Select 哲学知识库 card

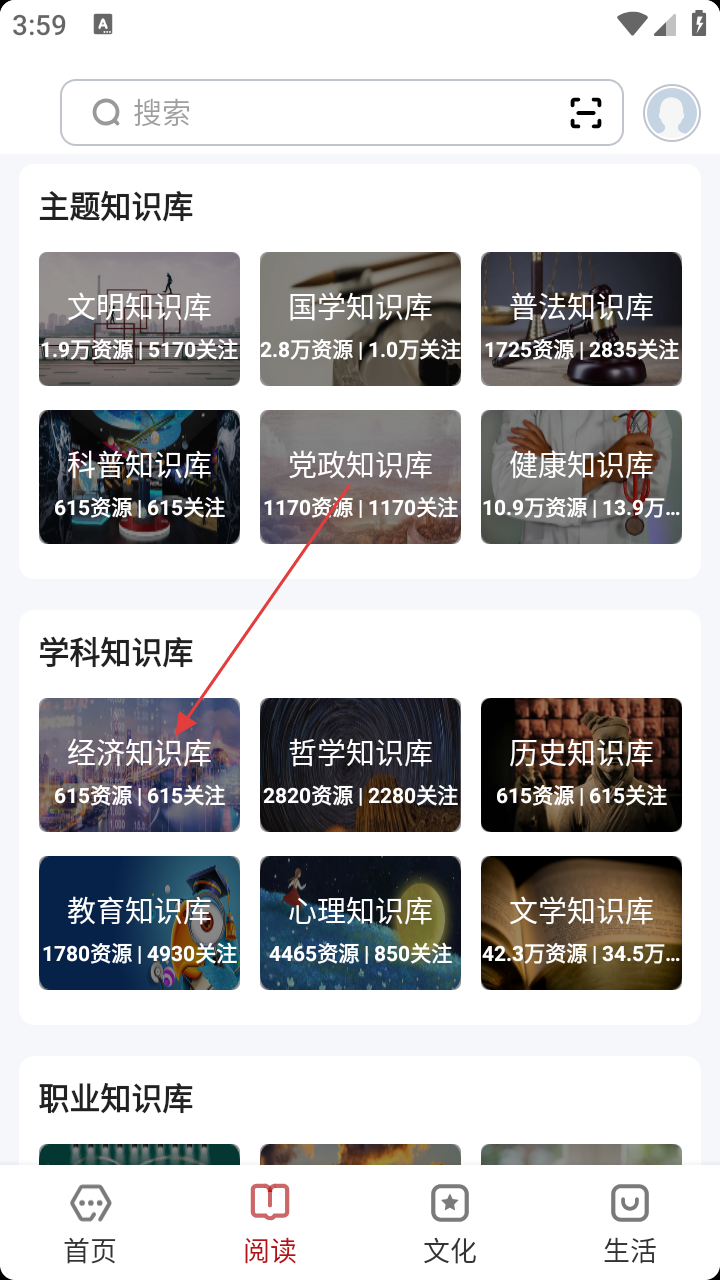pos(360,765)
